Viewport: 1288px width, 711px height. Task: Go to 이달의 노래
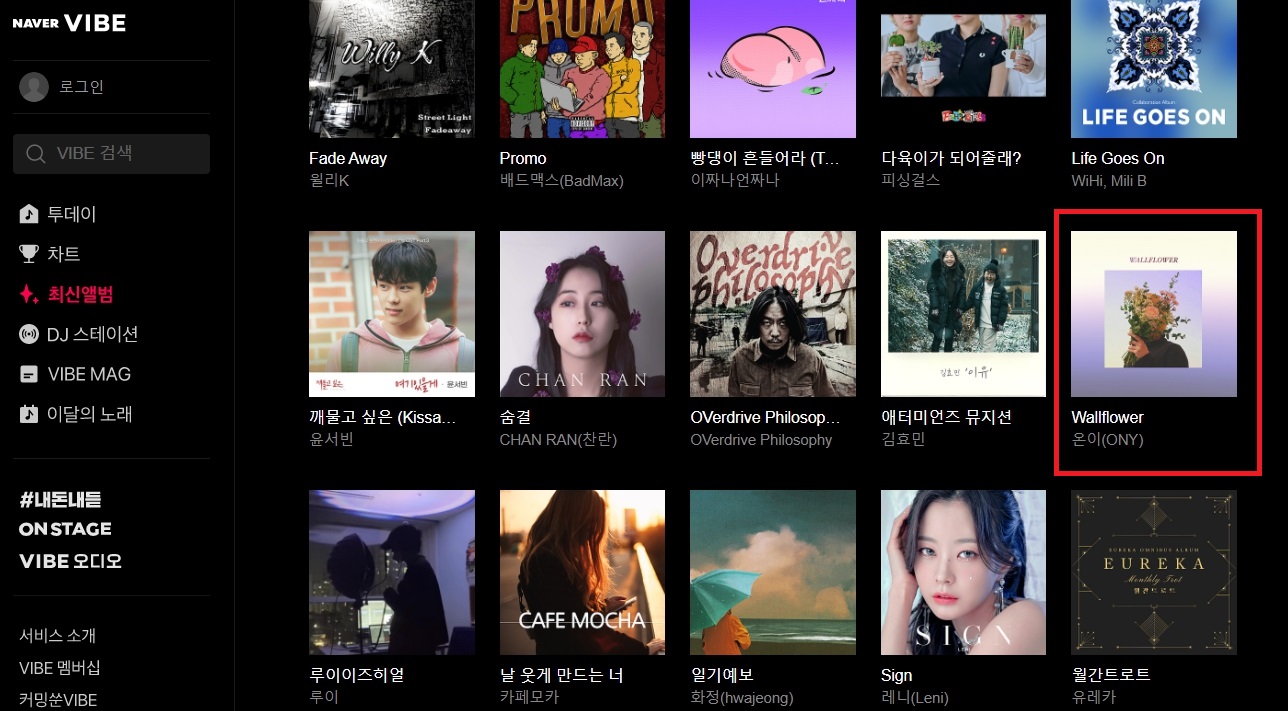click(x=89, y=414)
